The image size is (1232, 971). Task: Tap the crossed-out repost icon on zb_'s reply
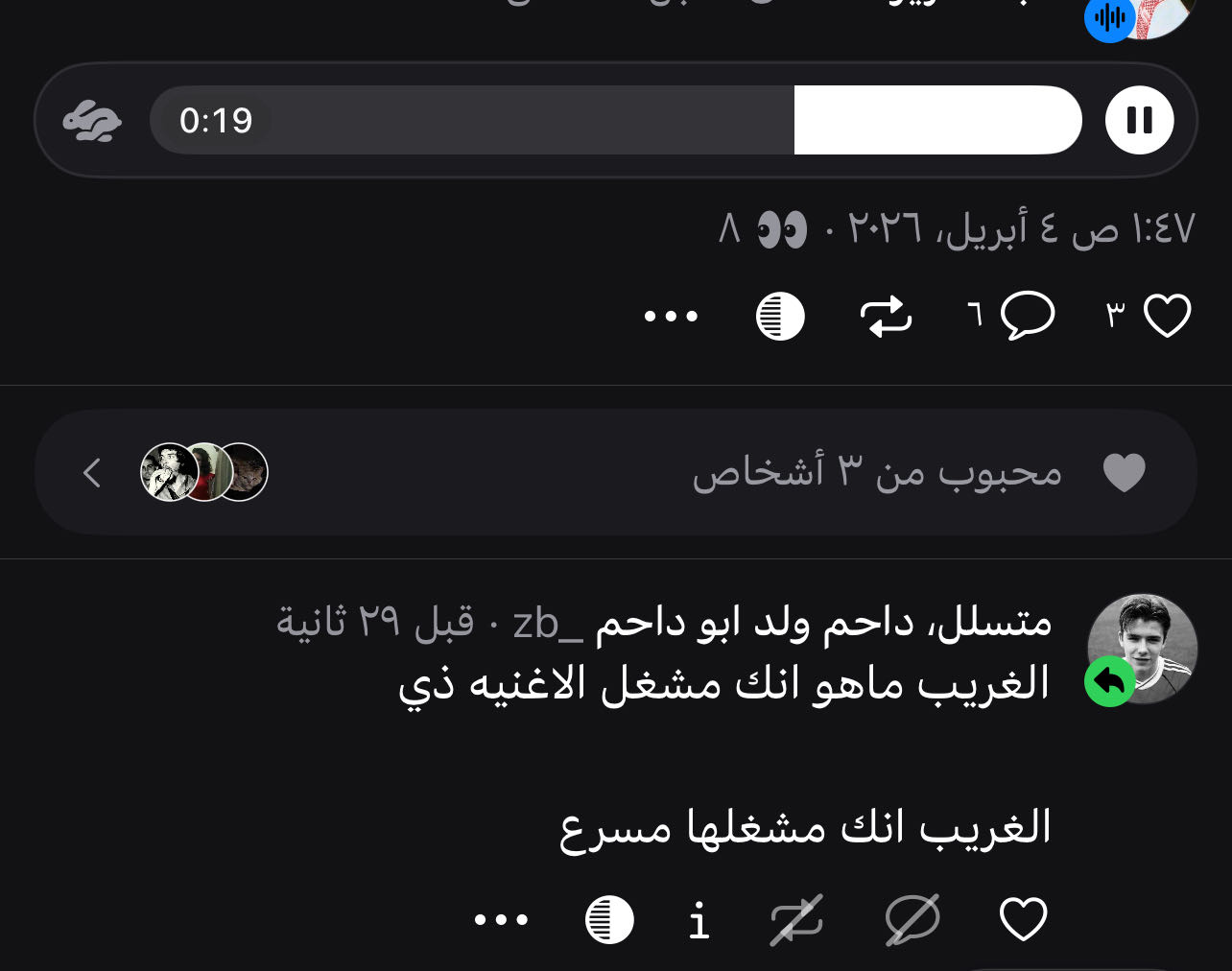point(797,919)
